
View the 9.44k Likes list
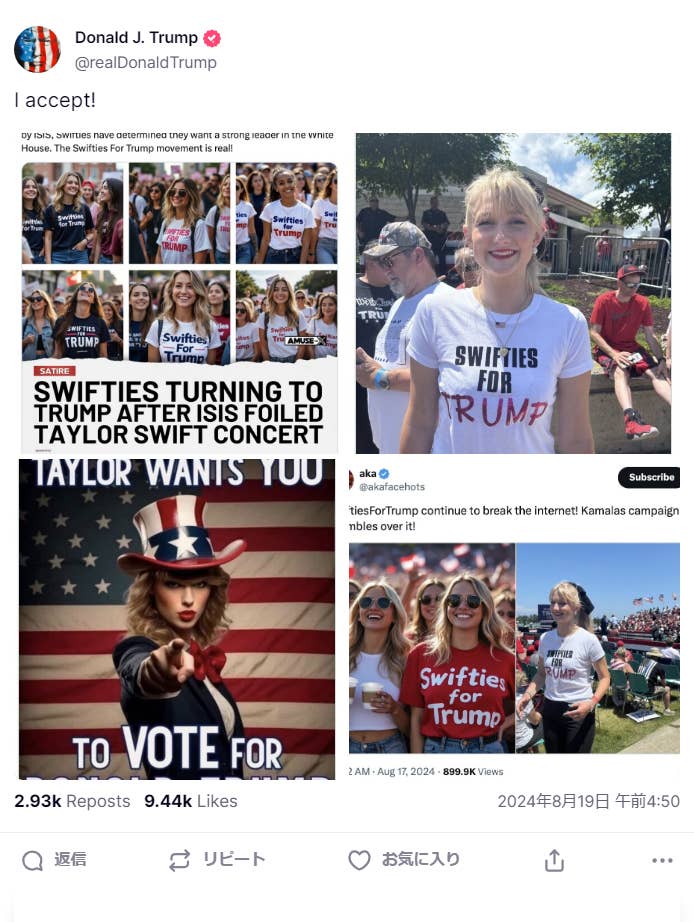(x=191, y=801)
